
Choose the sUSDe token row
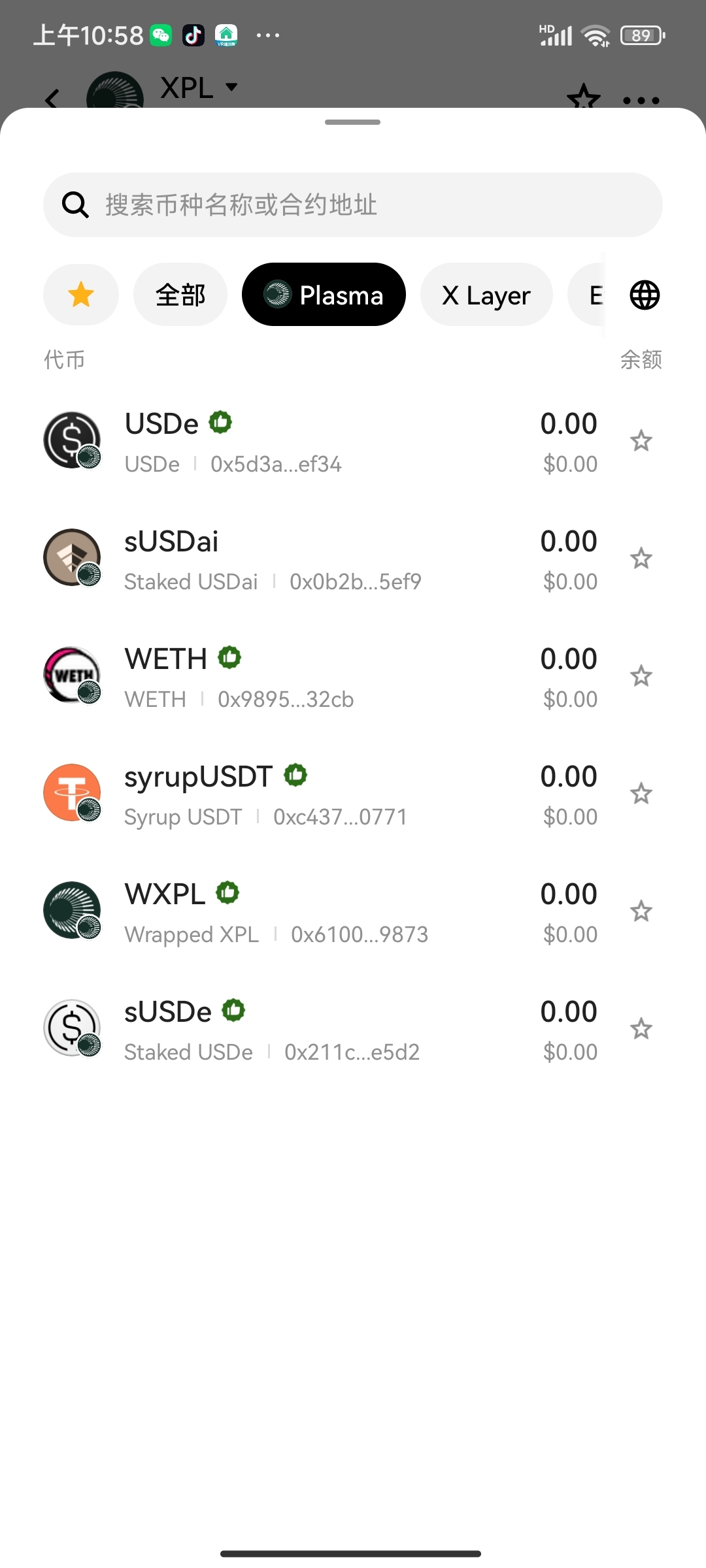pyautogui.click(x=314, y=1030)
